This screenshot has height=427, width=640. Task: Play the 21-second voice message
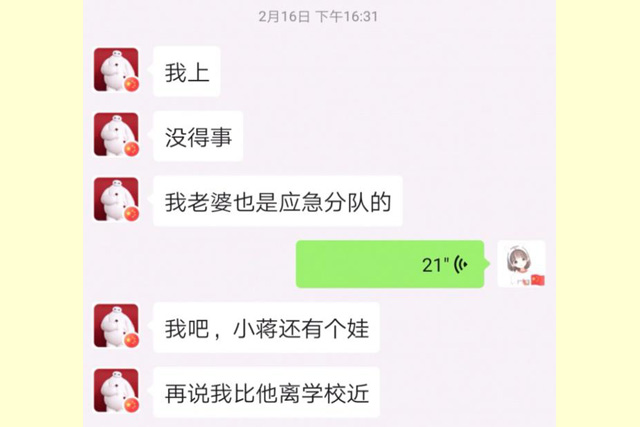click(390, 264)
